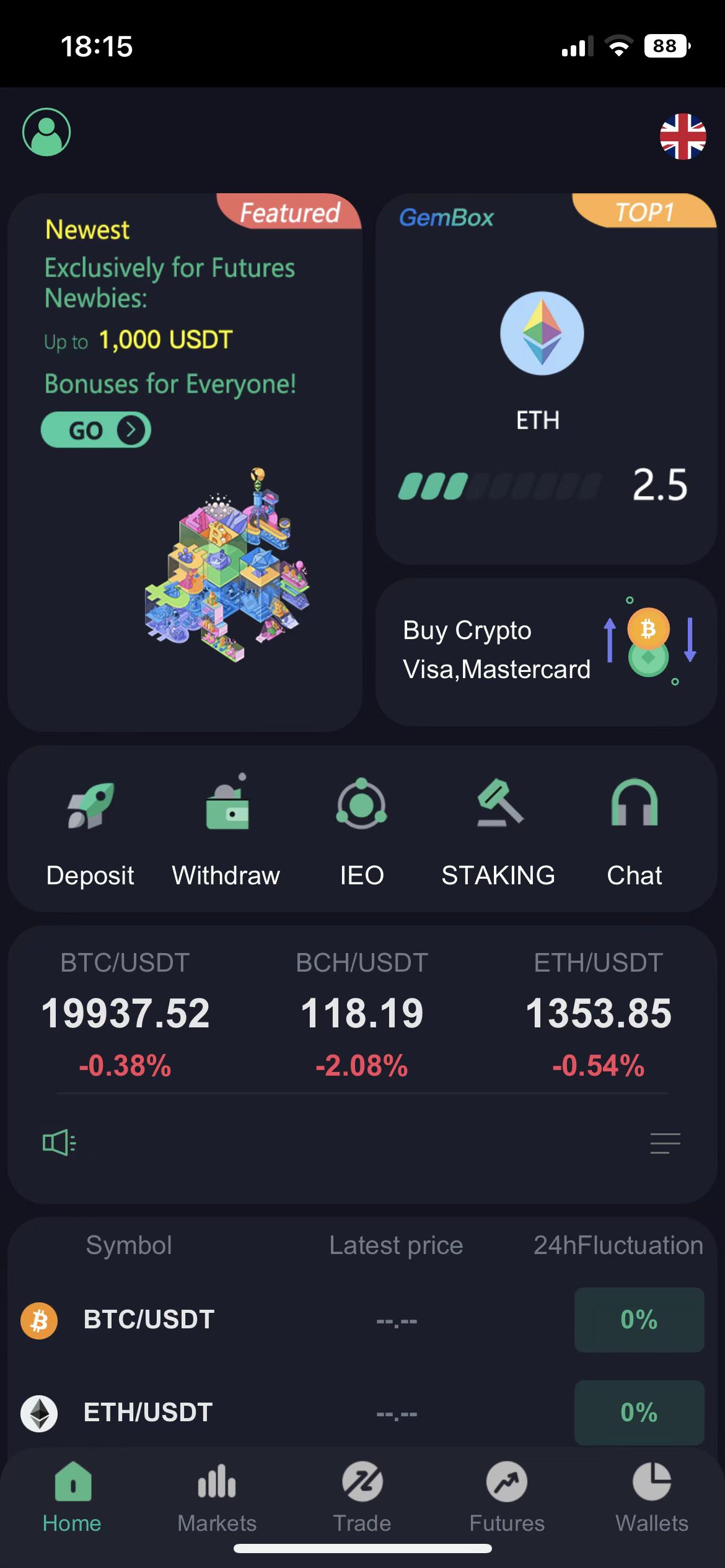View the ETH/USDT 1353.85 ticker
The width and height of the screenshot is (725, 1568).
point(599,1014)
